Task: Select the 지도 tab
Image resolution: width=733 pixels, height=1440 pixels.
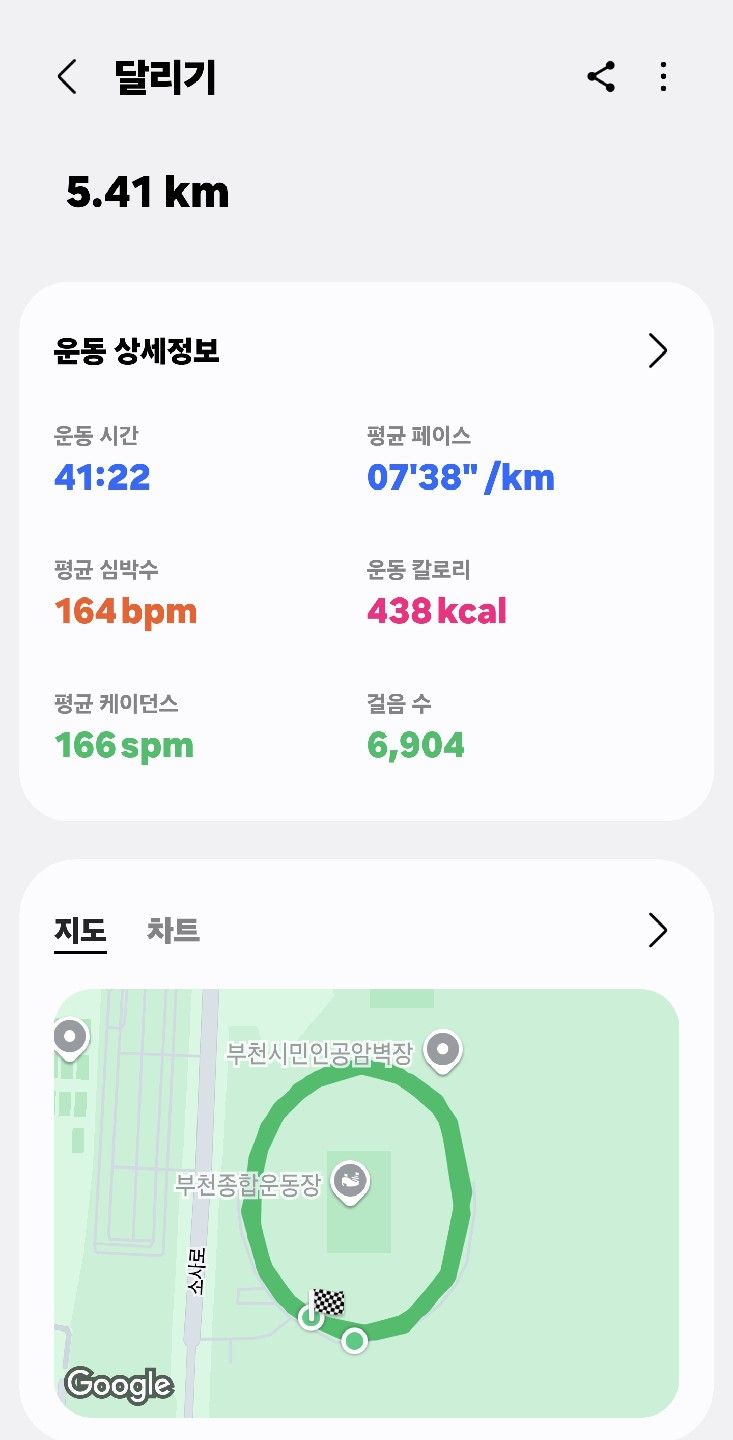Action: (x=79, y=929)
